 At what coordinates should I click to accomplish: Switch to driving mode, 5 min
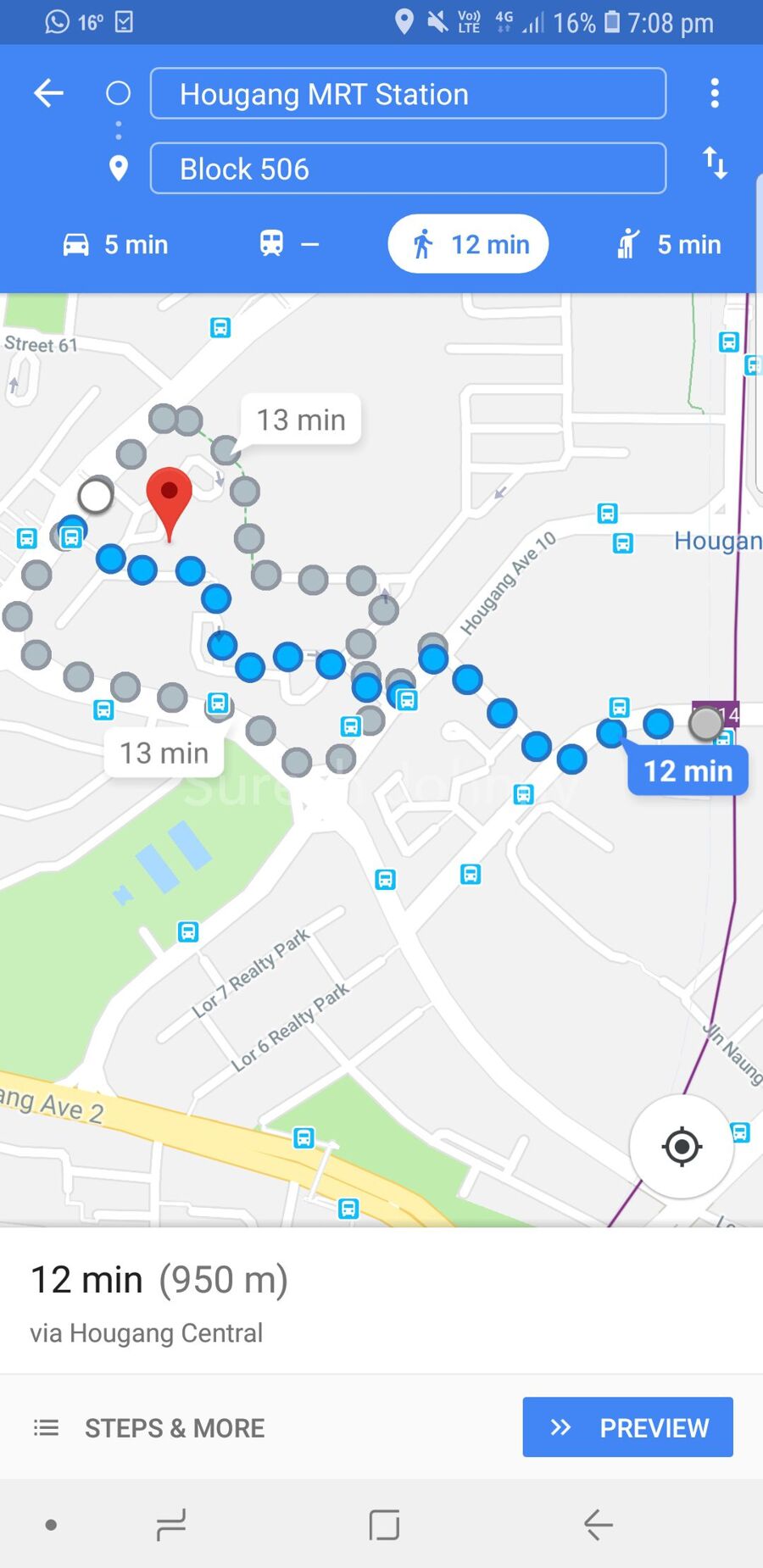[116, 244]
